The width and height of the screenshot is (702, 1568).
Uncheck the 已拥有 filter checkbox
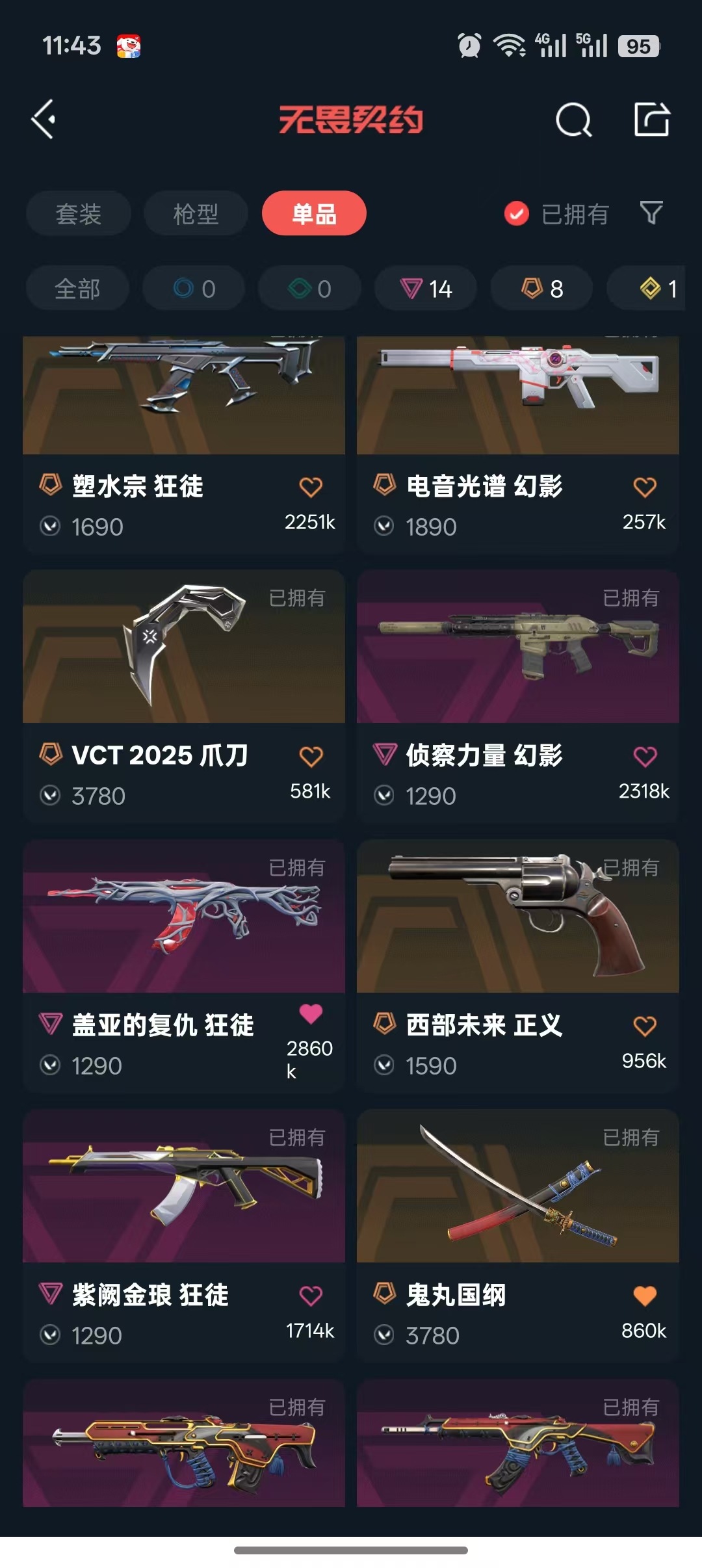tap(517, 213)
